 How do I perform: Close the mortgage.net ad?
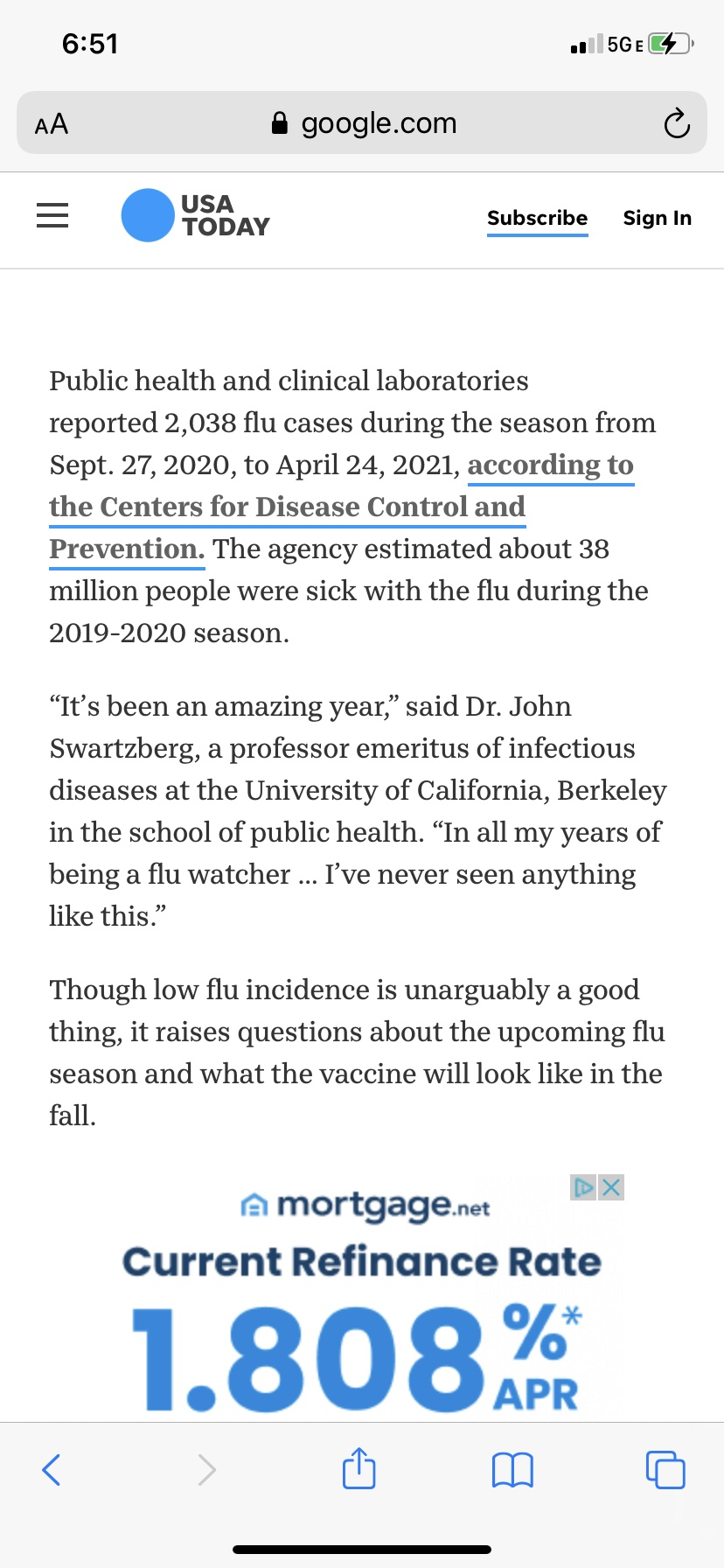pos(612,1187)
